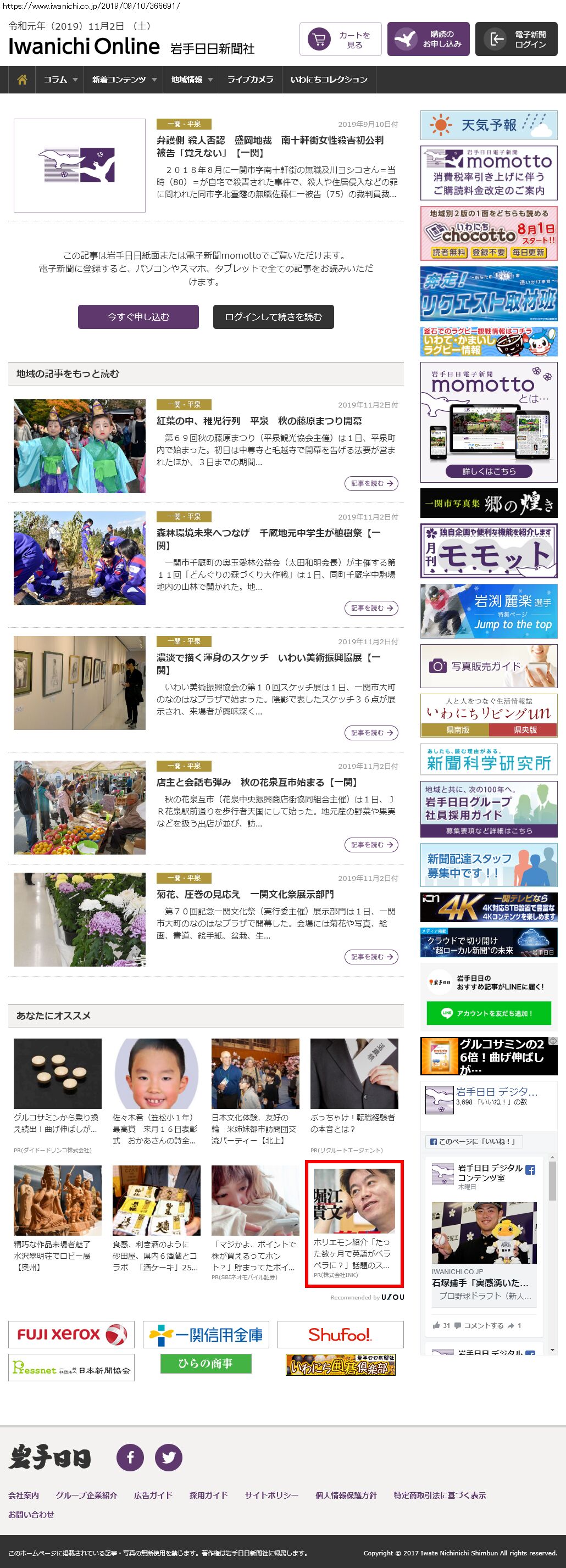The width and height of the screenshot is (566, 1568).
Task: Open the ホリエモン紹介 recommended ad
Action: click(353, 1224)
